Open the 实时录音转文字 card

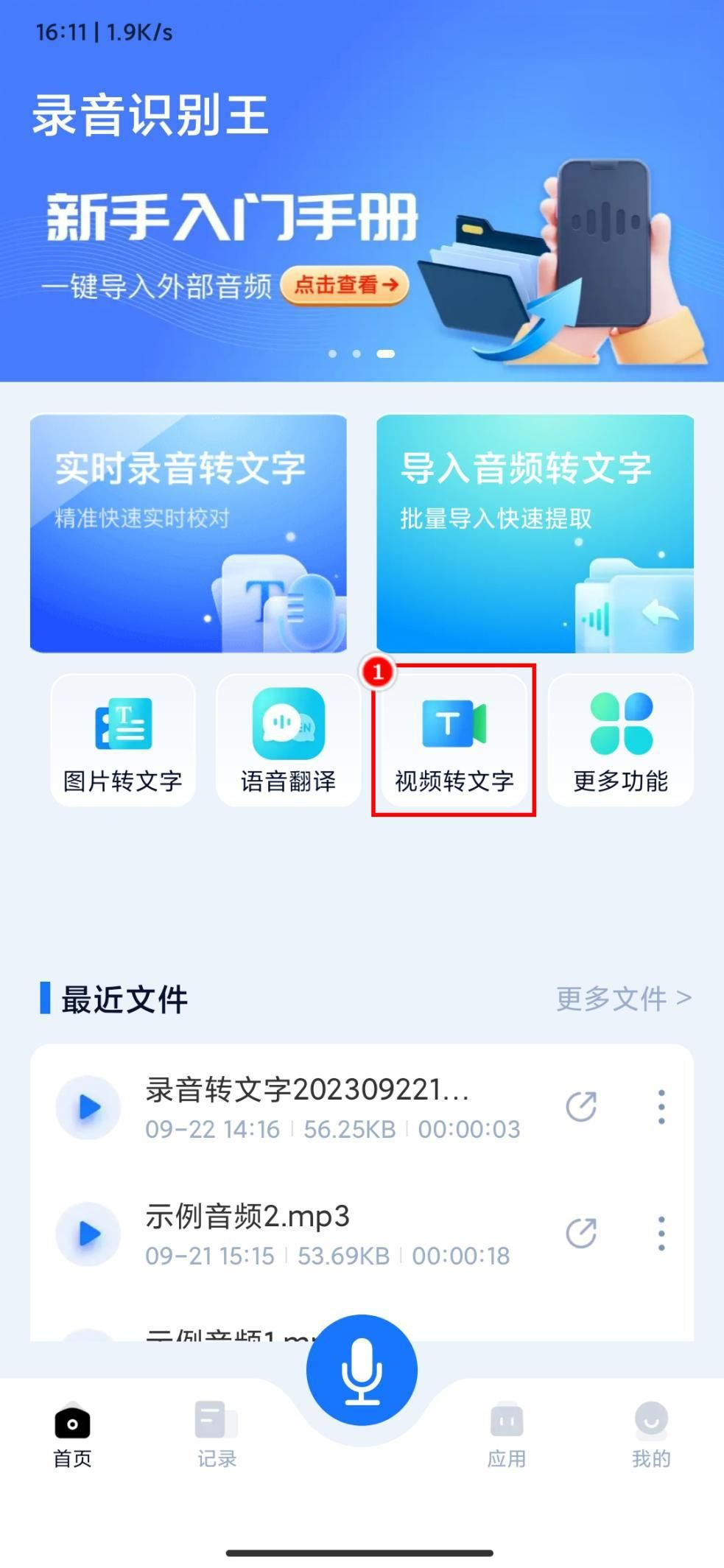tap(188, 532)
